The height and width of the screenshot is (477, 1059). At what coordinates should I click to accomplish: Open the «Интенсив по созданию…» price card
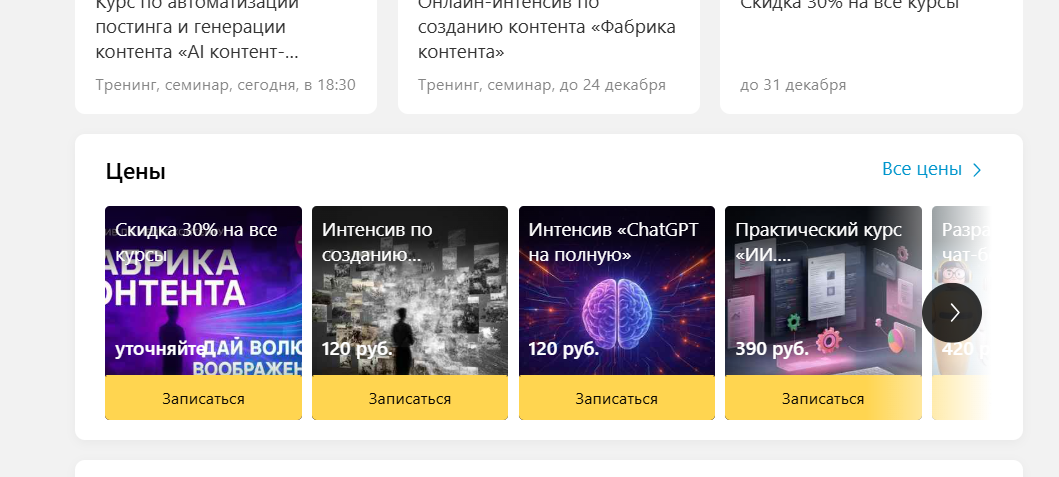coord(409,290)
